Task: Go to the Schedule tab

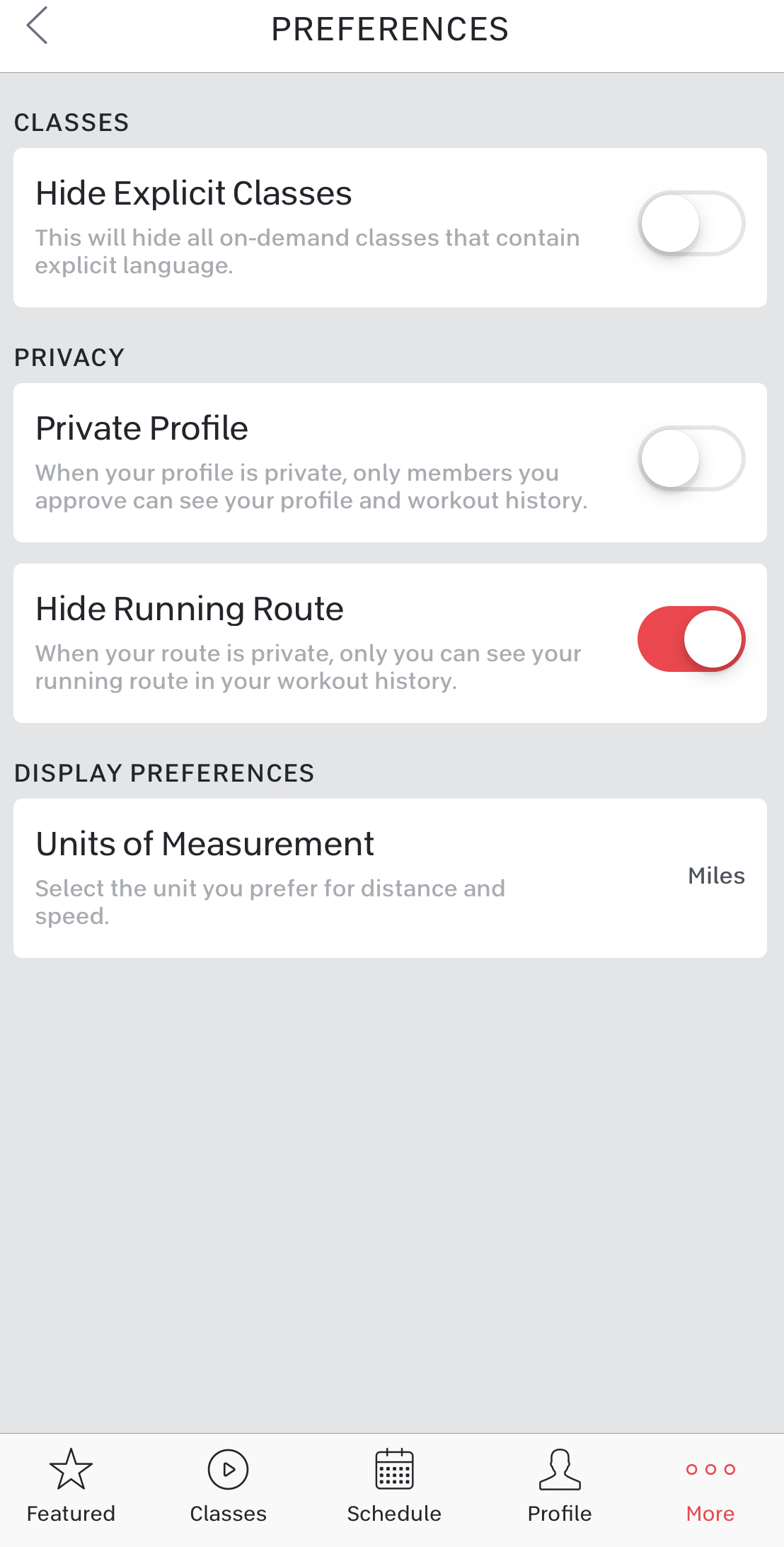Action: point(394,1485)
